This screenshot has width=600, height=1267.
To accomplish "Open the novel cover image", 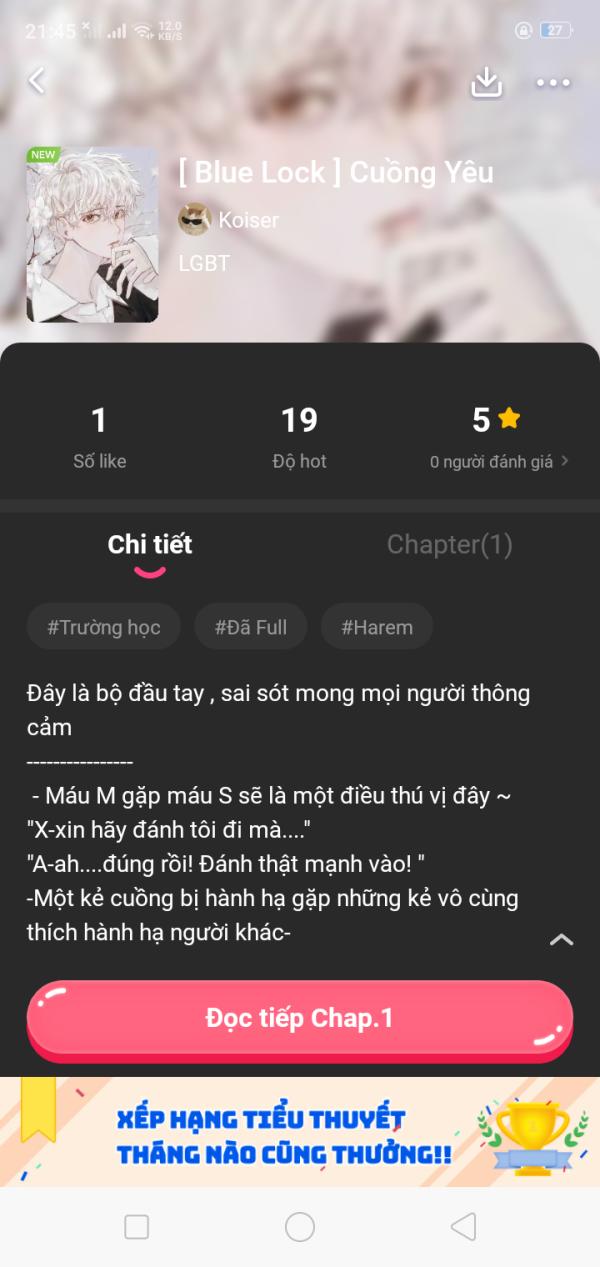I will point(92,235).
